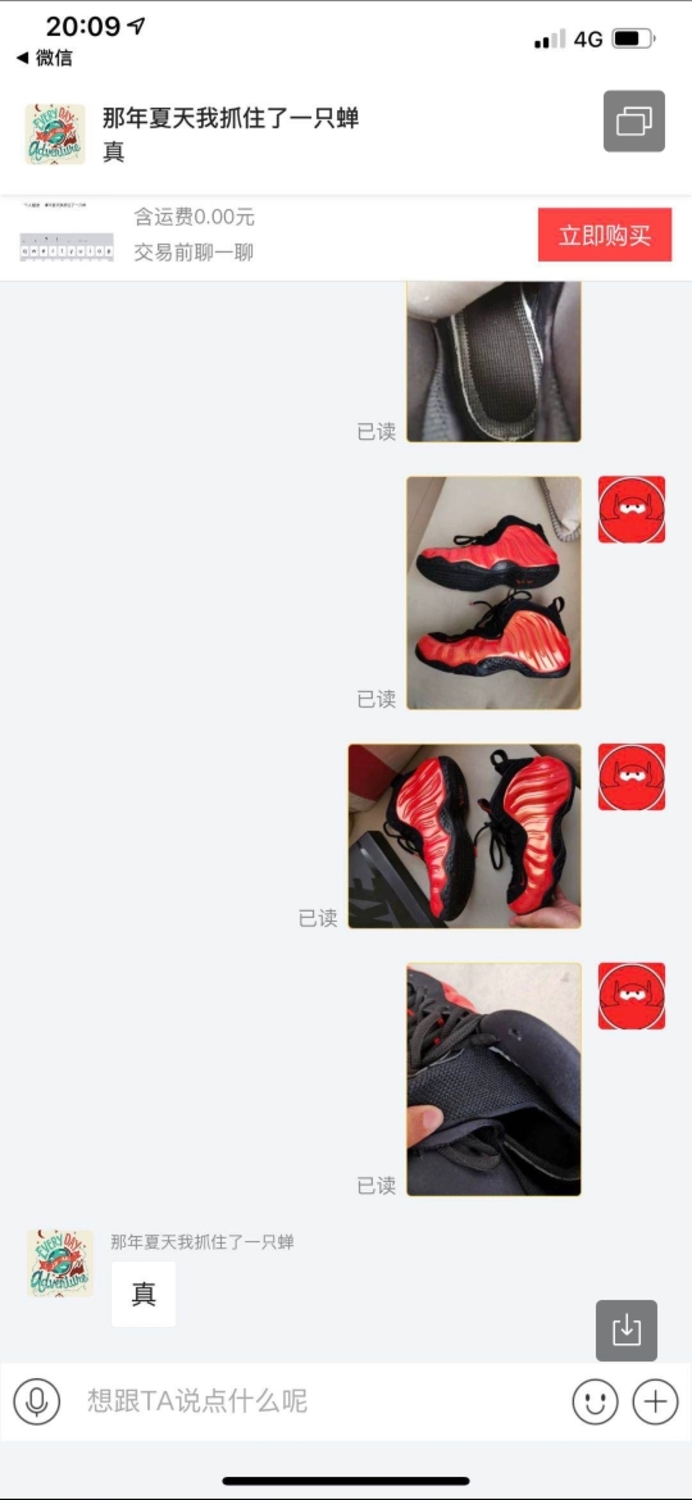Open the close-up photo of the black shoe collar
692x1500 pixels.
(x=494, y=1079)
